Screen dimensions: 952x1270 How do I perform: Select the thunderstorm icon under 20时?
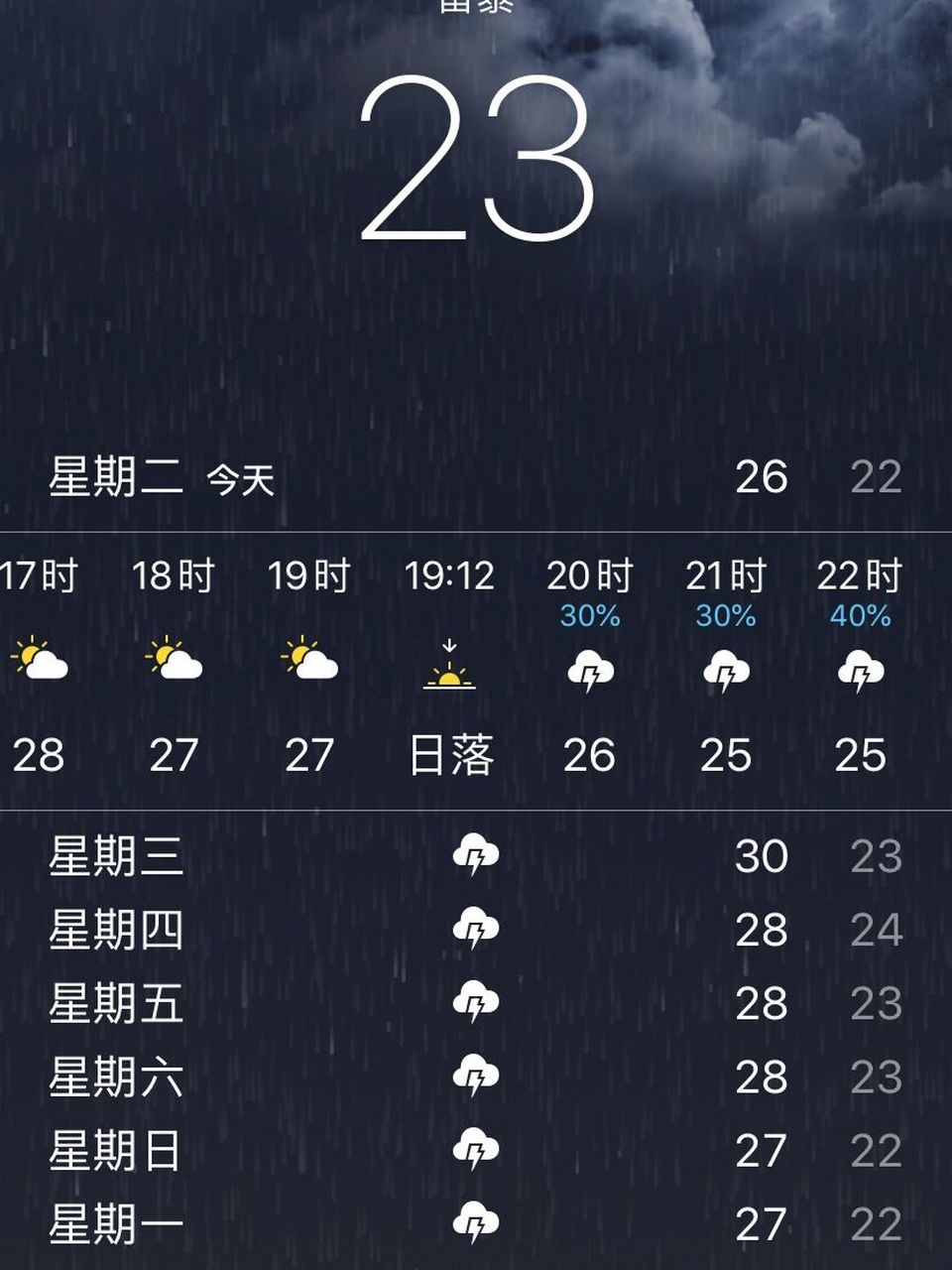tap(591, 670)
